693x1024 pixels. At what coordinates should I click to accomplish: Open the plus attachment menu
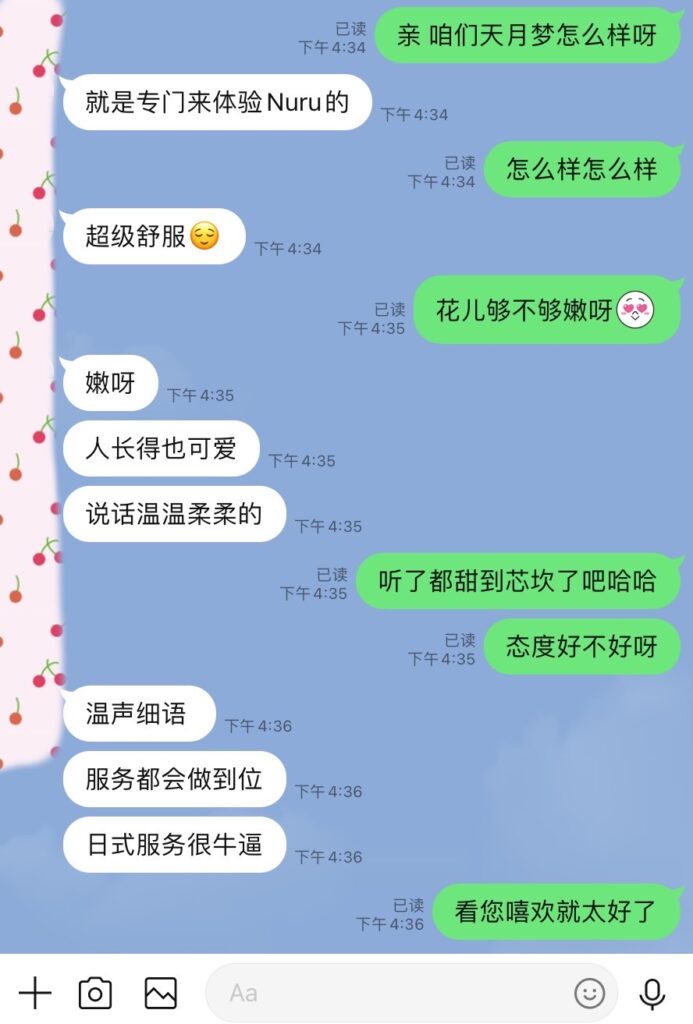pos(35,993)
